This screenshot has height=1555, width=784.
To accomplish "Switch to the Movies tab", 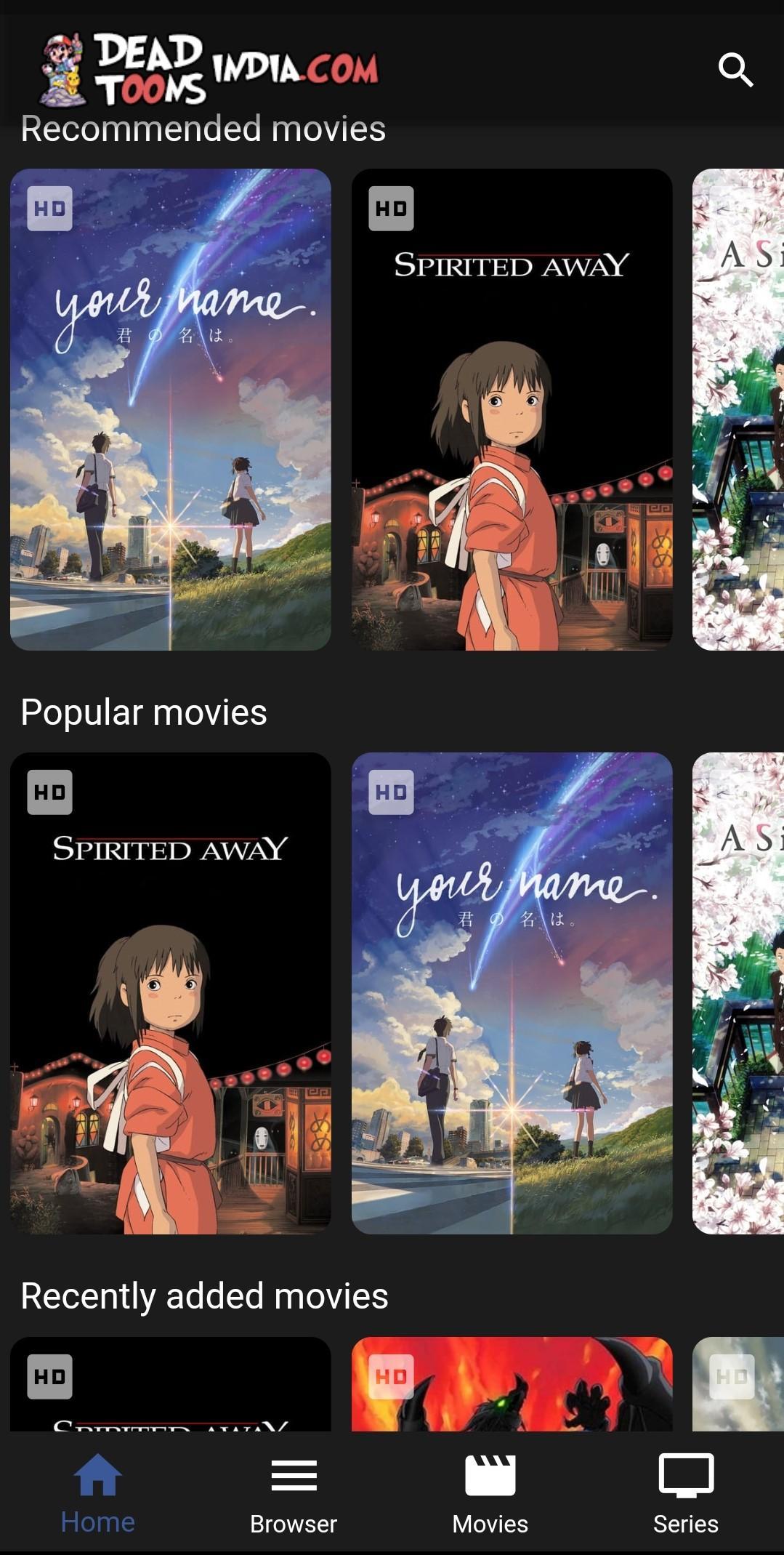I will (x=490, y=1495).
